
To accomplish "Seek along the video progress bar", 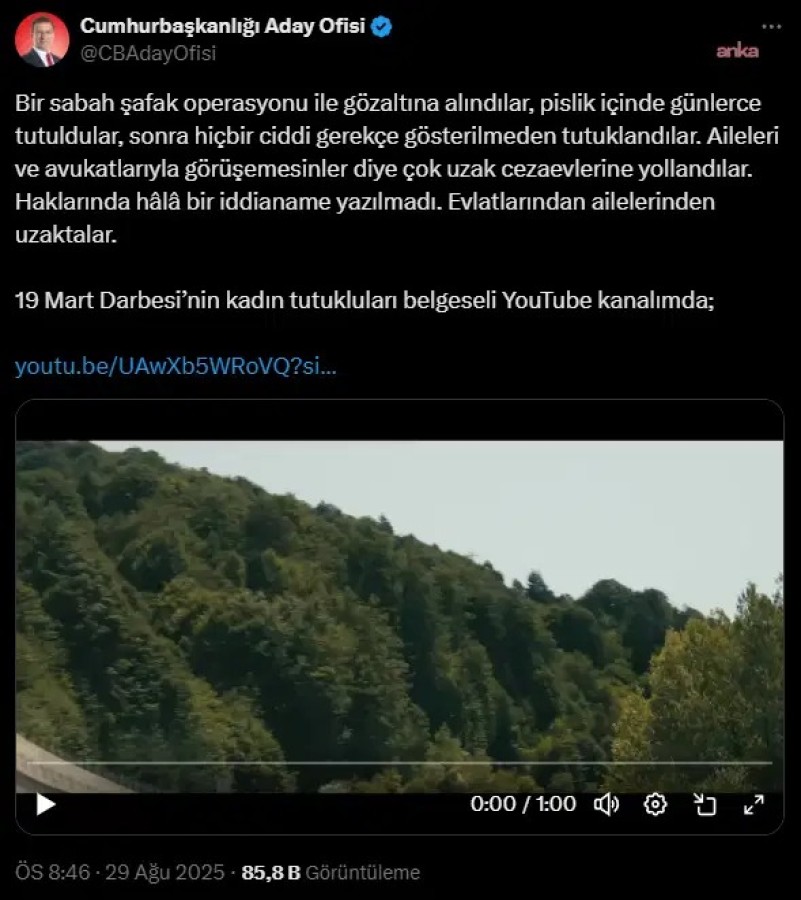I will (x=400, y=764).
